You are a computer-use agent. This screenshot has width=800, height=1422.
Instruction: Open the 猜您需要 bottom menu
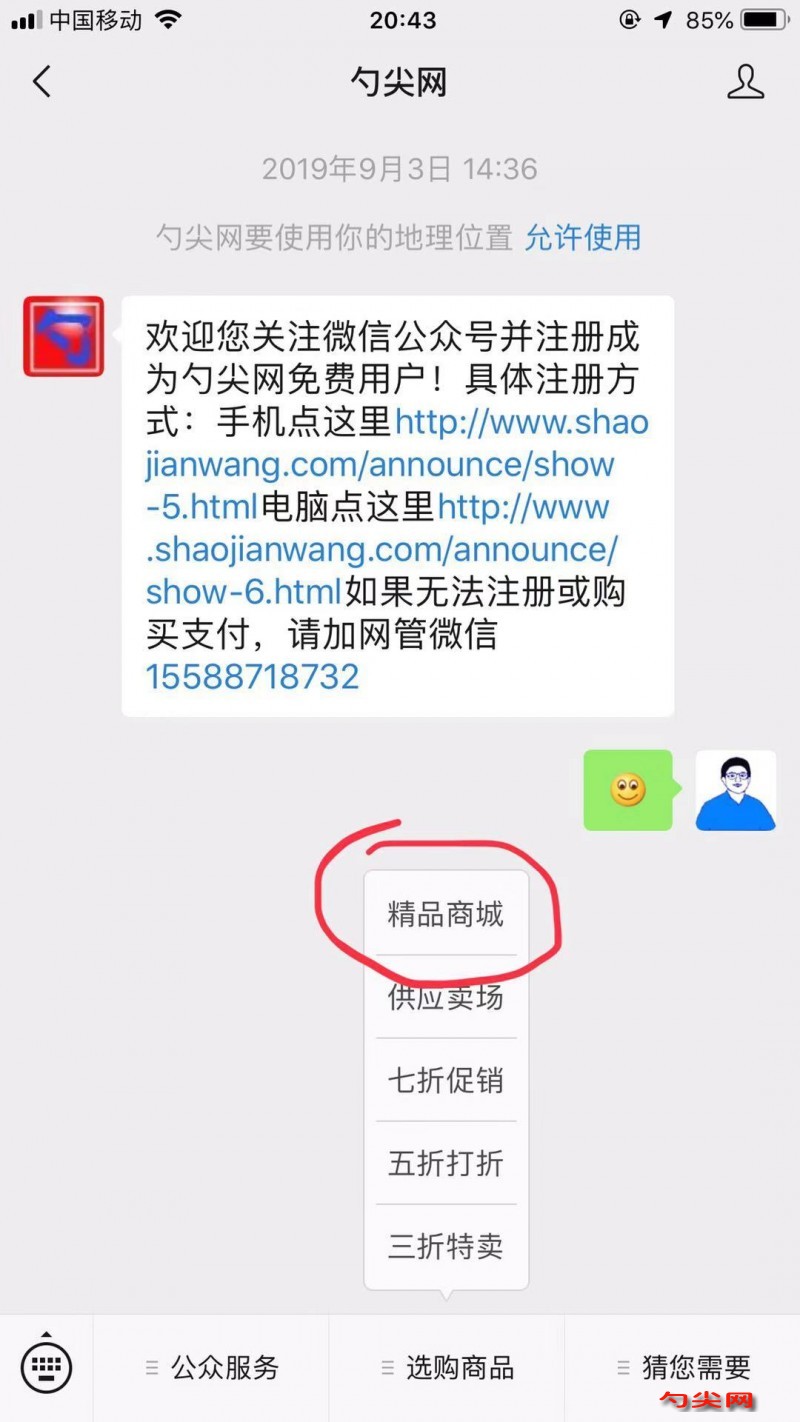click(x=684, y=1367)
